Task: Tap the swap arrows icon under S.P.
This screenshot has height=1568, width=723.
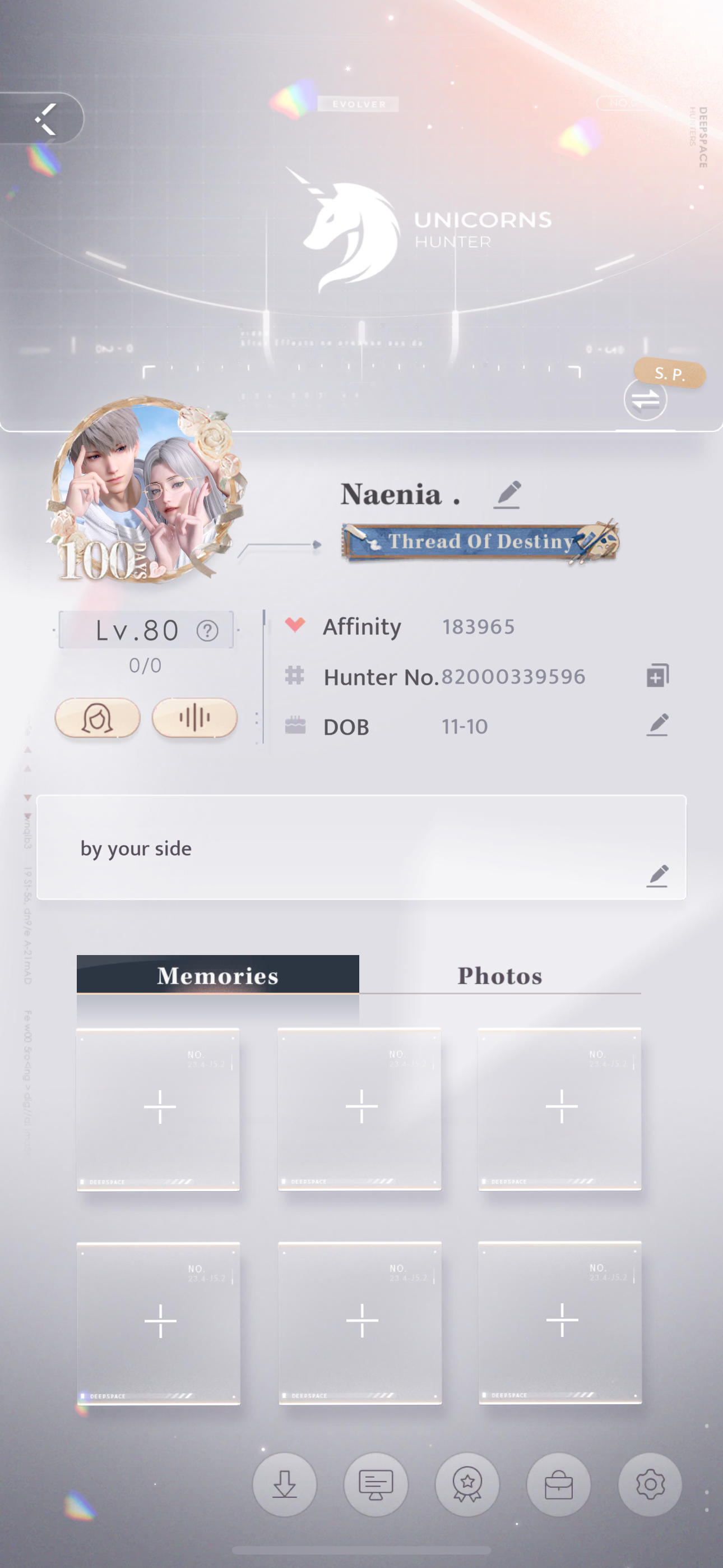Action: 645,400
